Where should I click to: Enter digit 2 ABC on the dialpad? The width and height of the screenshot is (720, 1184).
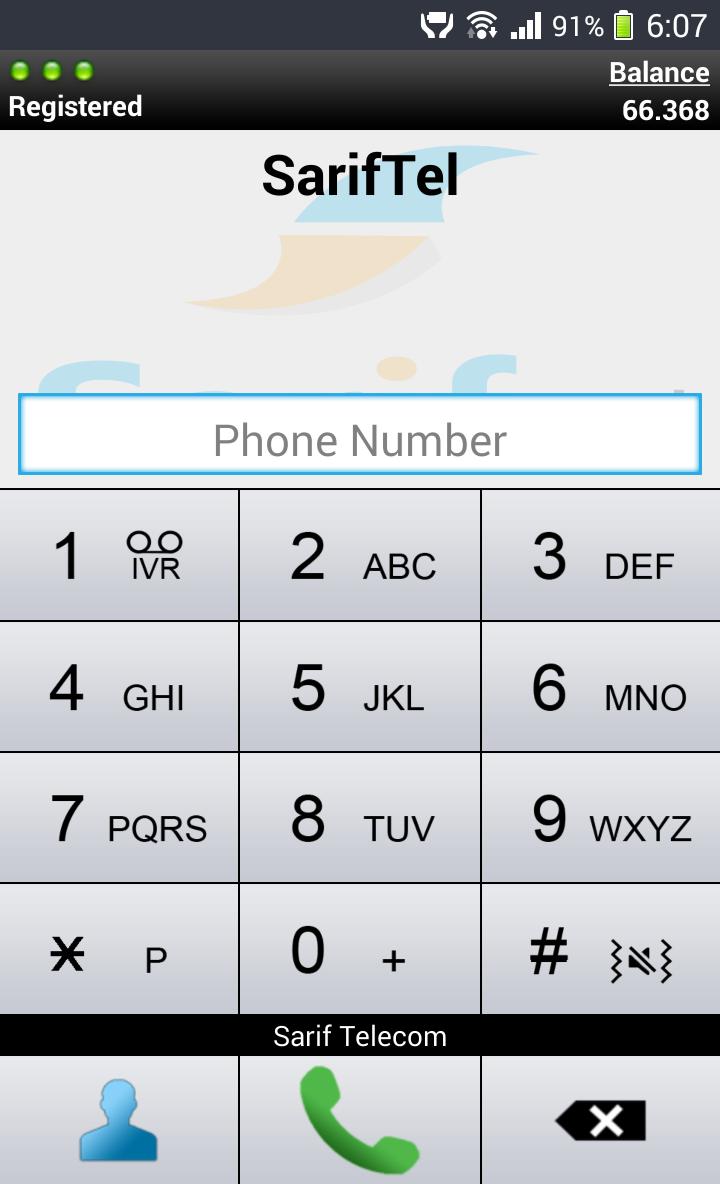pyautogui.click(x=360, y=556)
